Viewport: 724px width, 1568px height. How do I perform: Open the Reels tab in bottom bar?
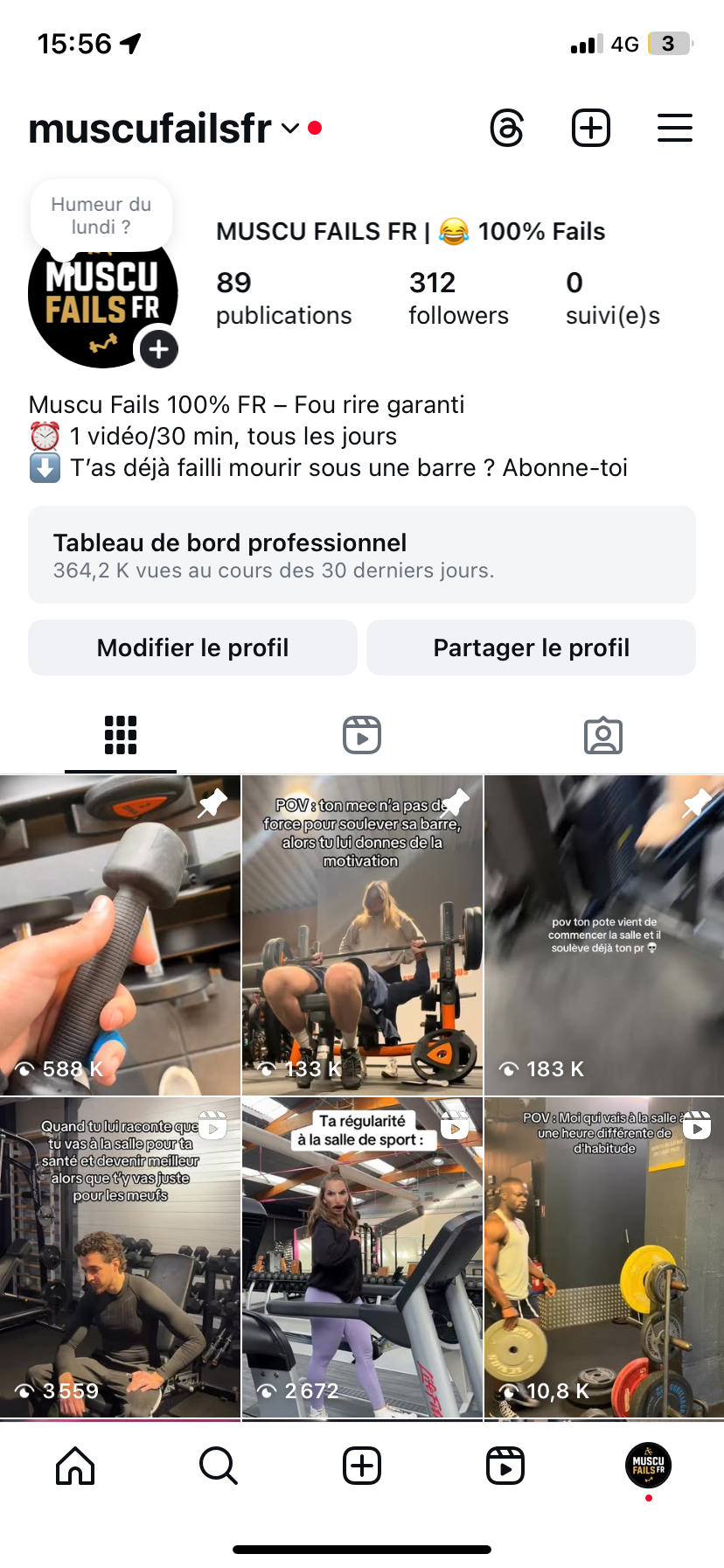point(505,1465)
